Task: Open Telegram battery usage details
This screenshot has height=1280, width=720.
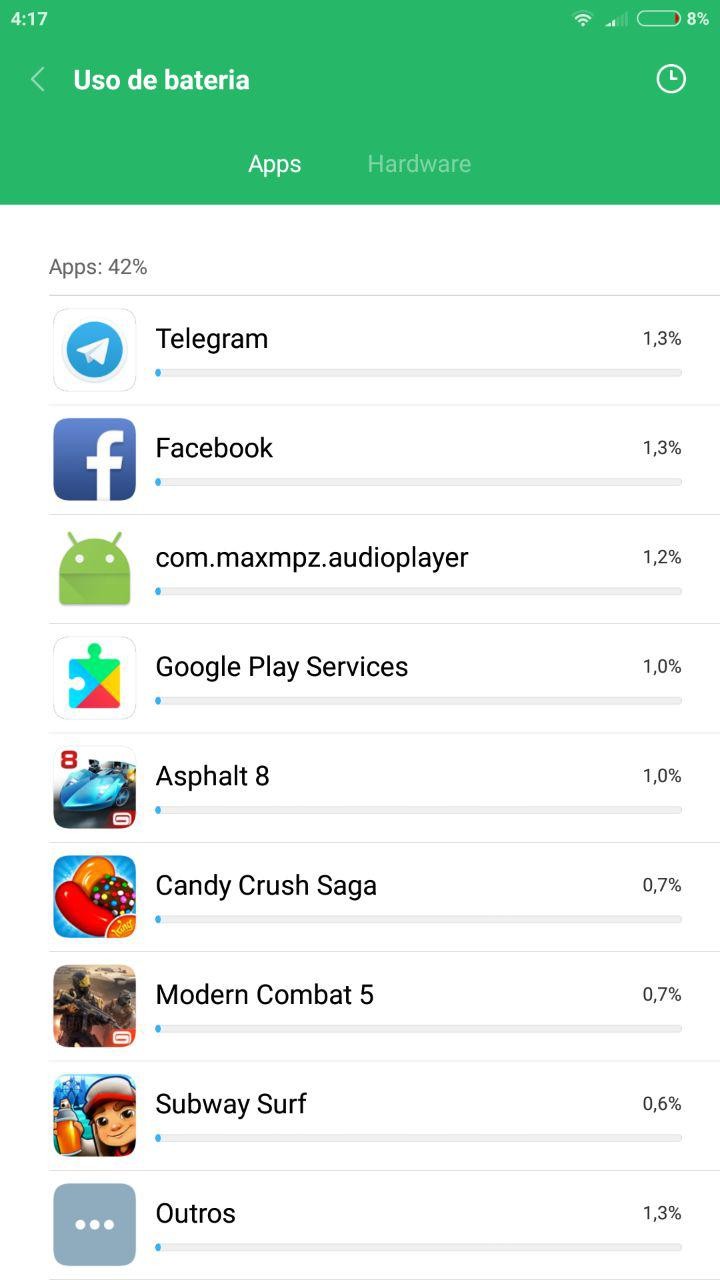Action: (x=384, y=350)
